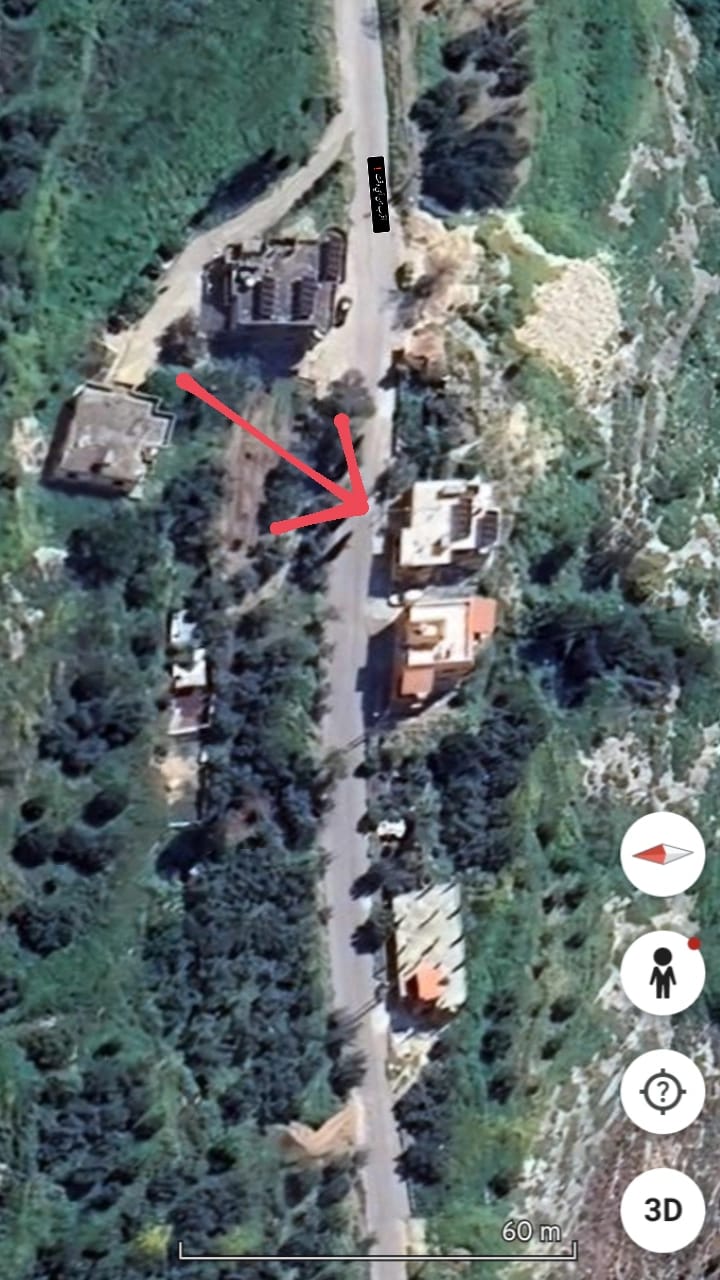Open Street View with the pegman button

click(x=662, y=973)
